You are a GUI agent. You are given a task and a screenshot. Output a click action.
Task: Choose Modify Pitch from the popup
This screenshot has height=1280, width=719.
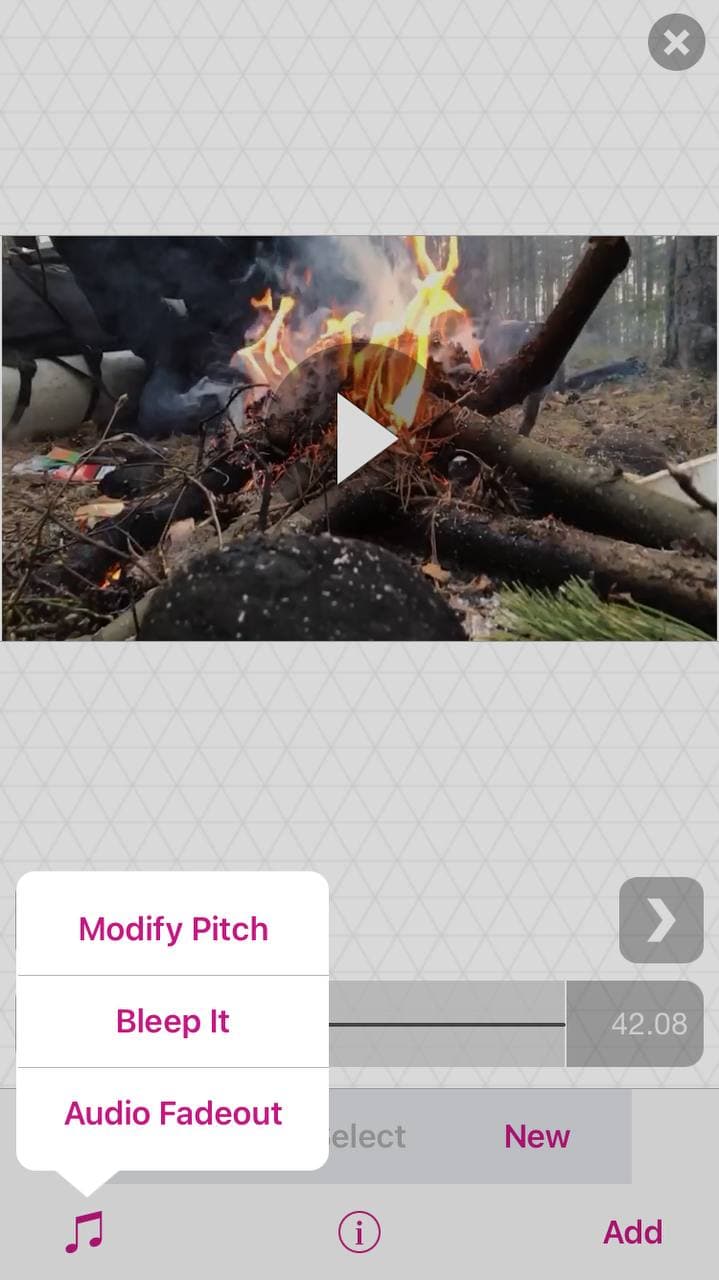click(173, 929)
